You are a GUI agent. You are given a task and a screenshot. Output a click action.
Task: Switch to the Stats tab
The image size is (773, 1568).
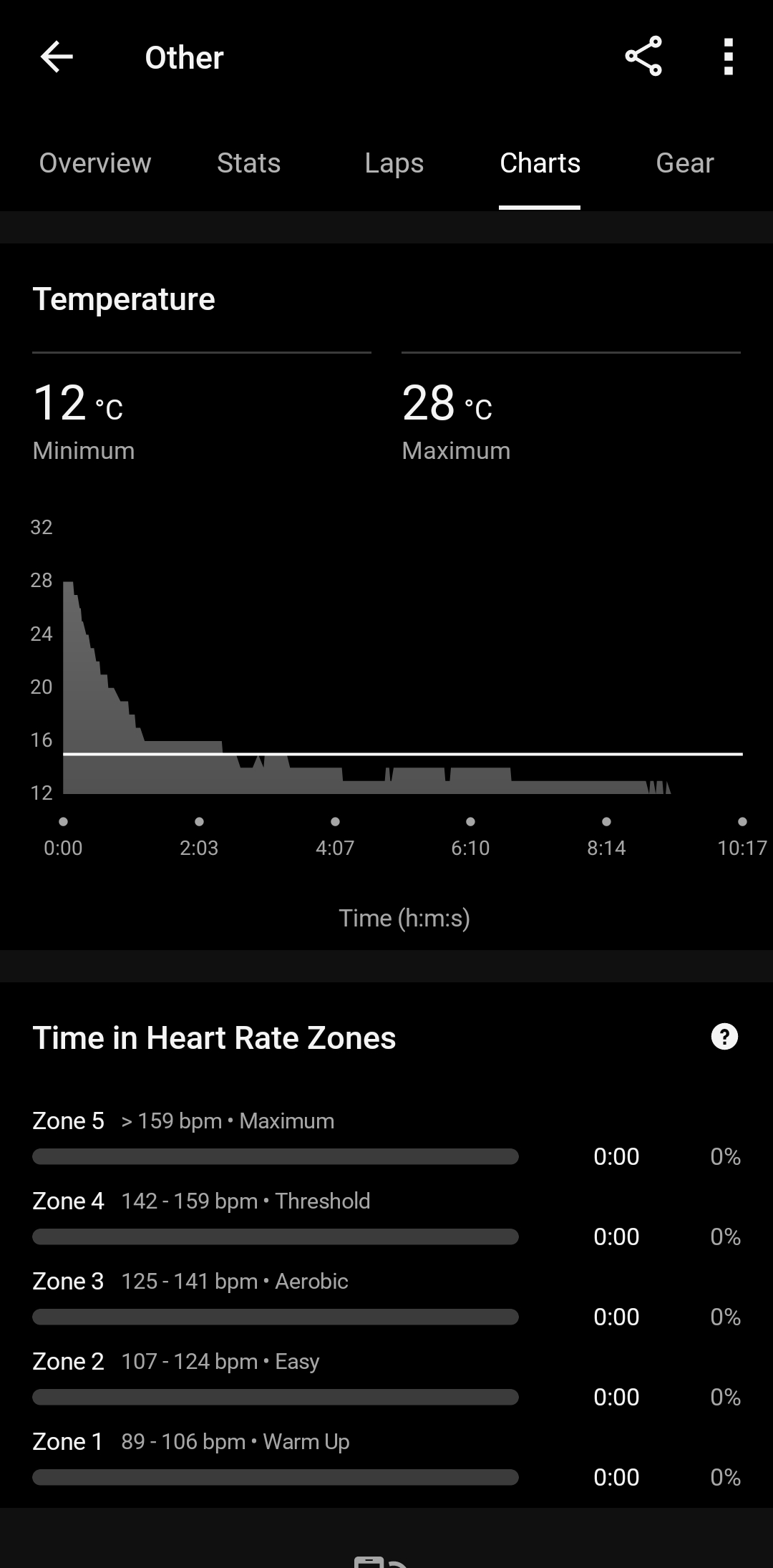coord(248,163)
